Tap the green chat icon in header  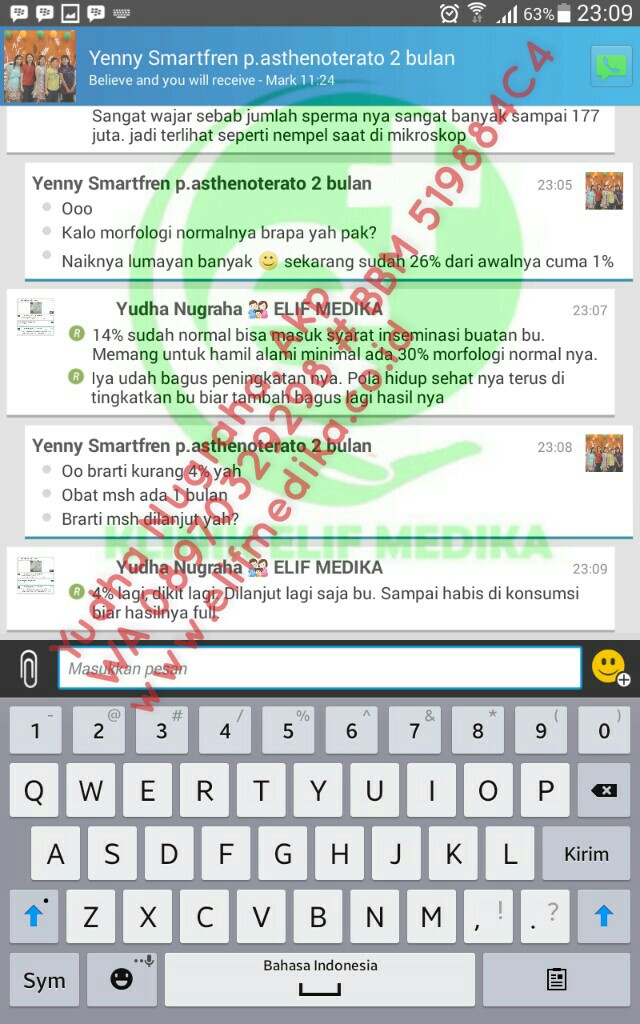tap(610, 67)
